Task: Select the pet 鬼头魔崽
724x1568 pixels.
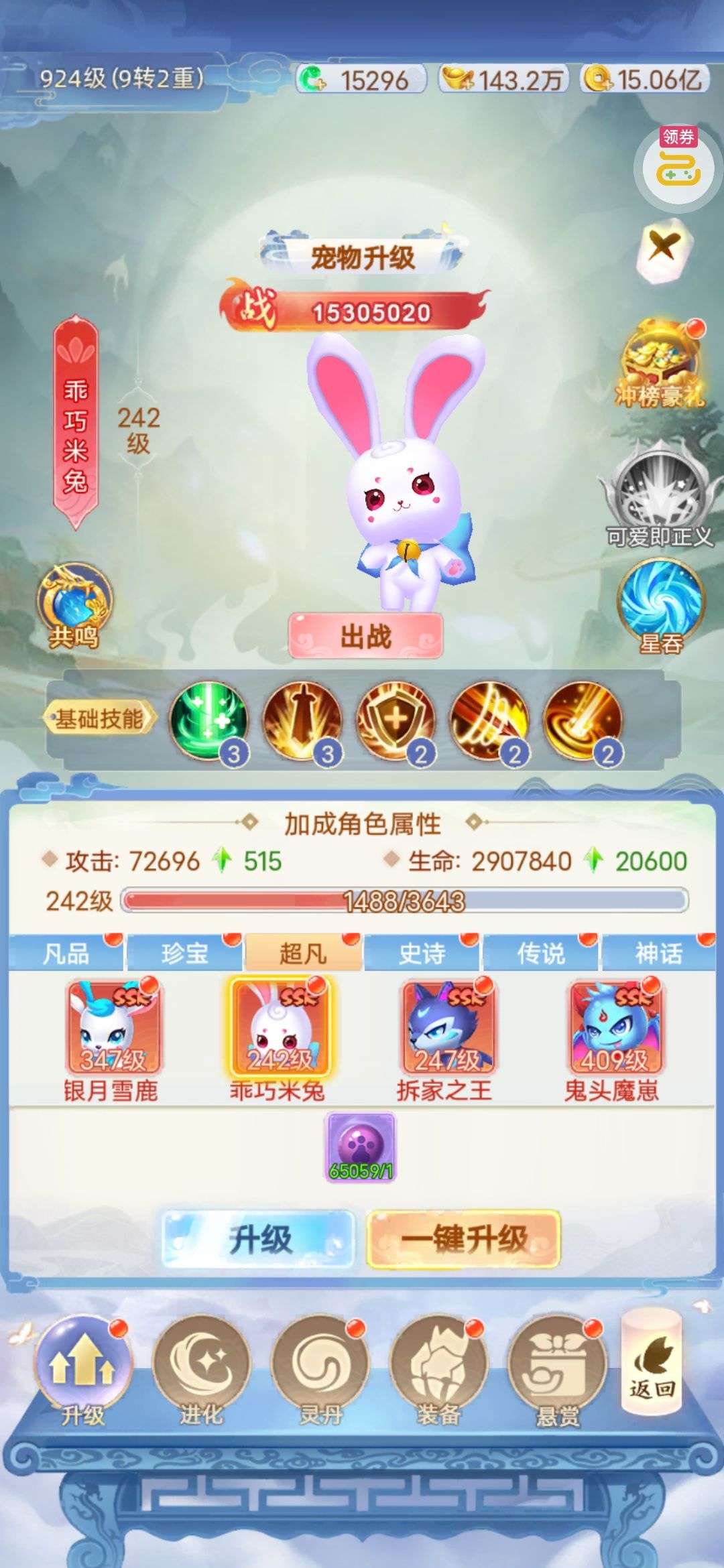Action: [x=613, y=1040]
